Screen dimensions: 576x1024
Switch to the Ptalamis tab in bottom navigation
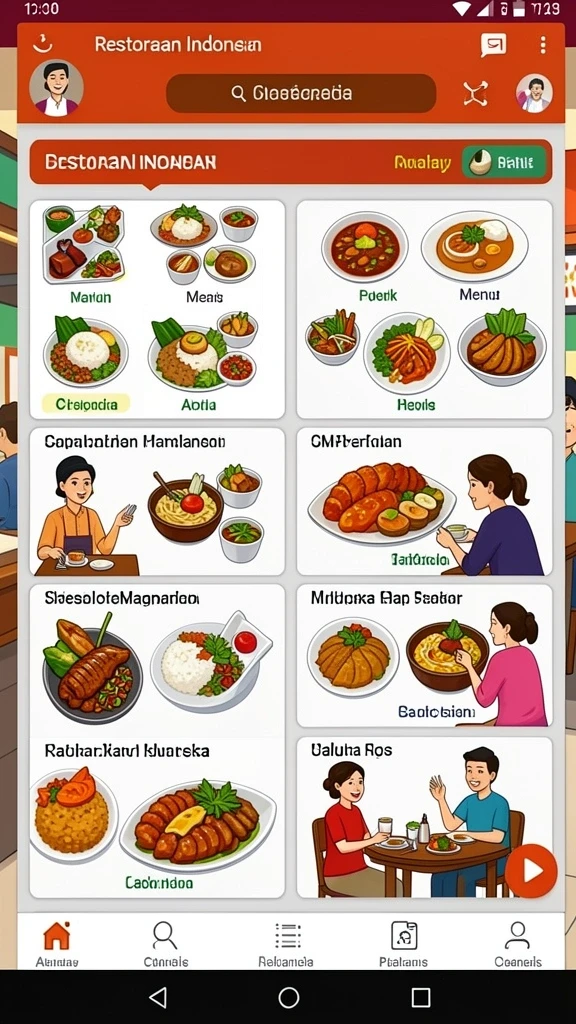(x=404, y=944)
